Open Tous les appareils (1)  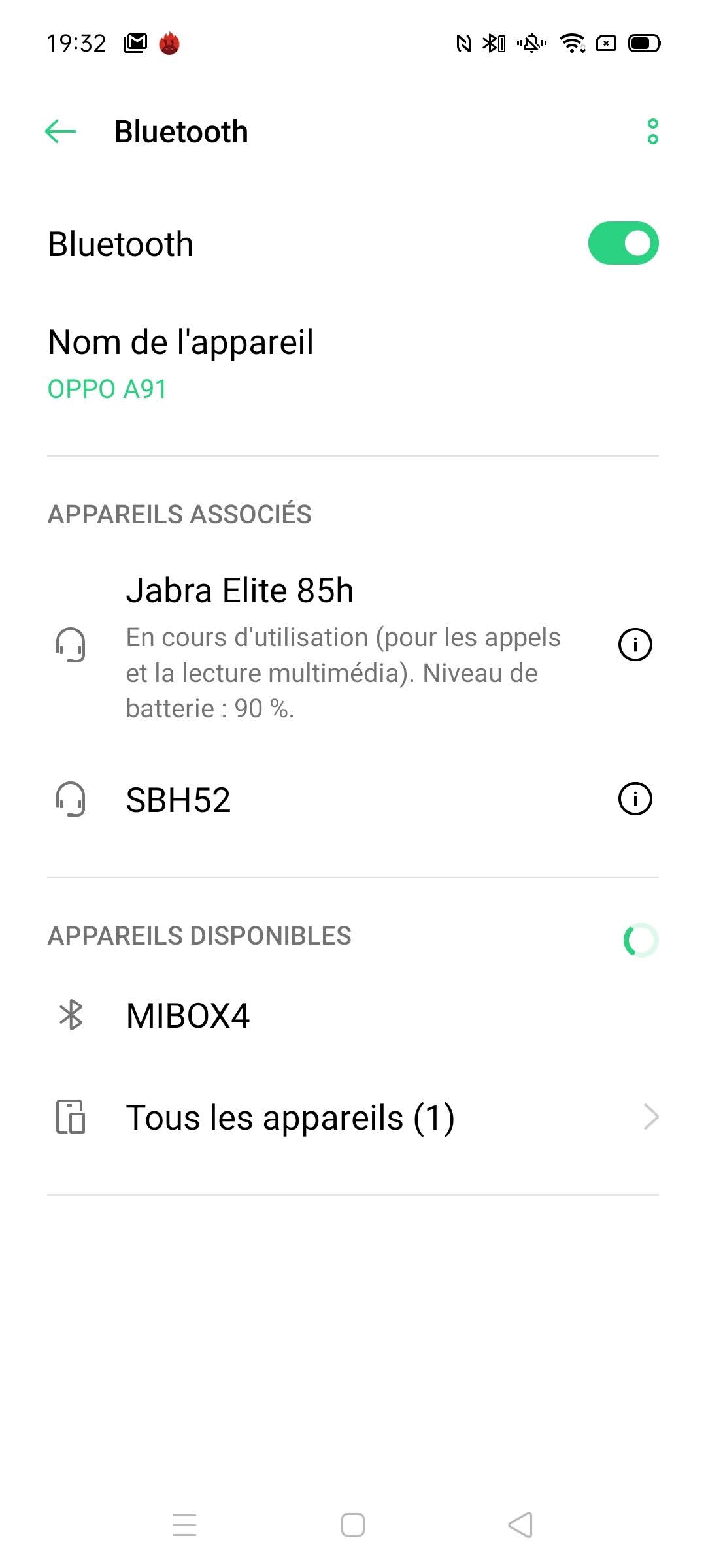353,1117
